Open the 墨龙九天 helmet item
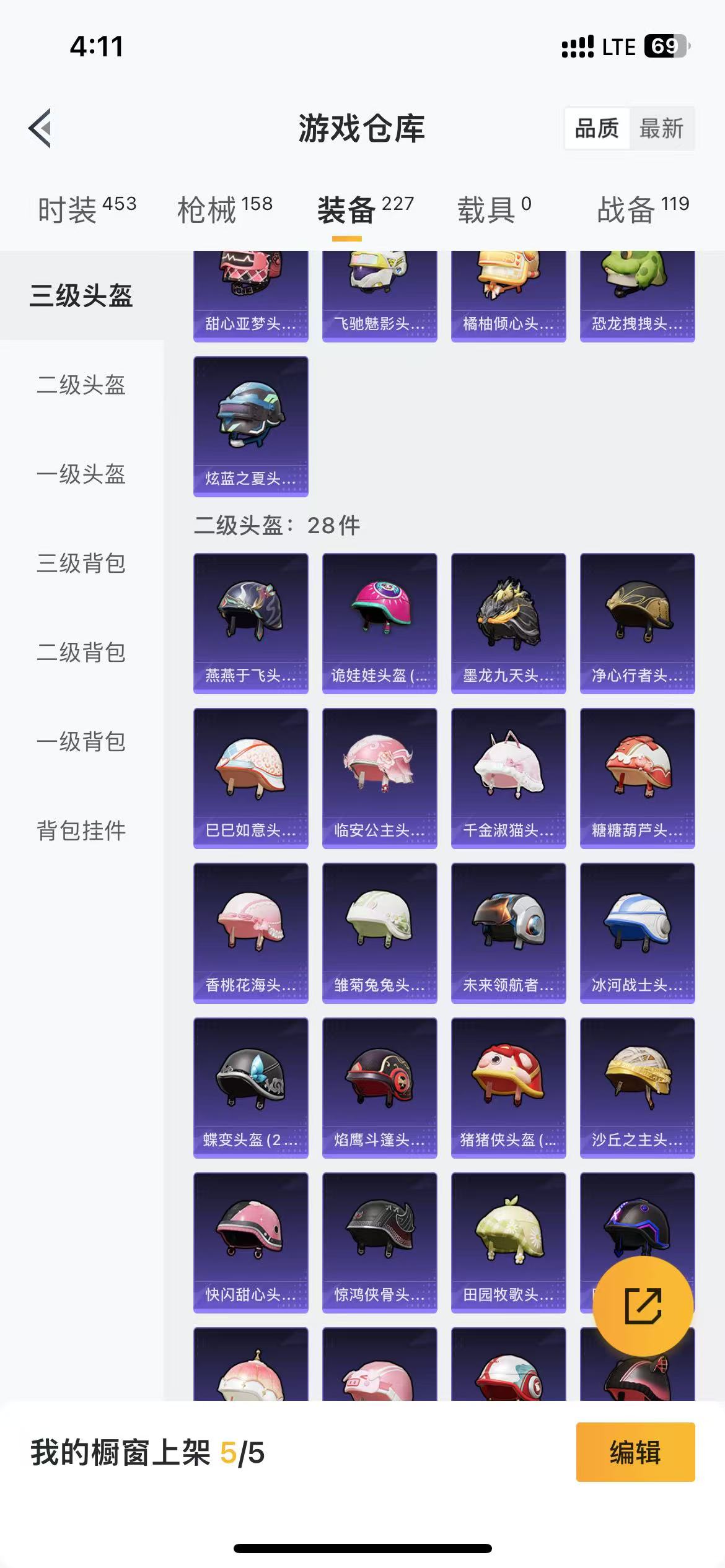This screenshot has height=1568, width=725. click(509, 623)
